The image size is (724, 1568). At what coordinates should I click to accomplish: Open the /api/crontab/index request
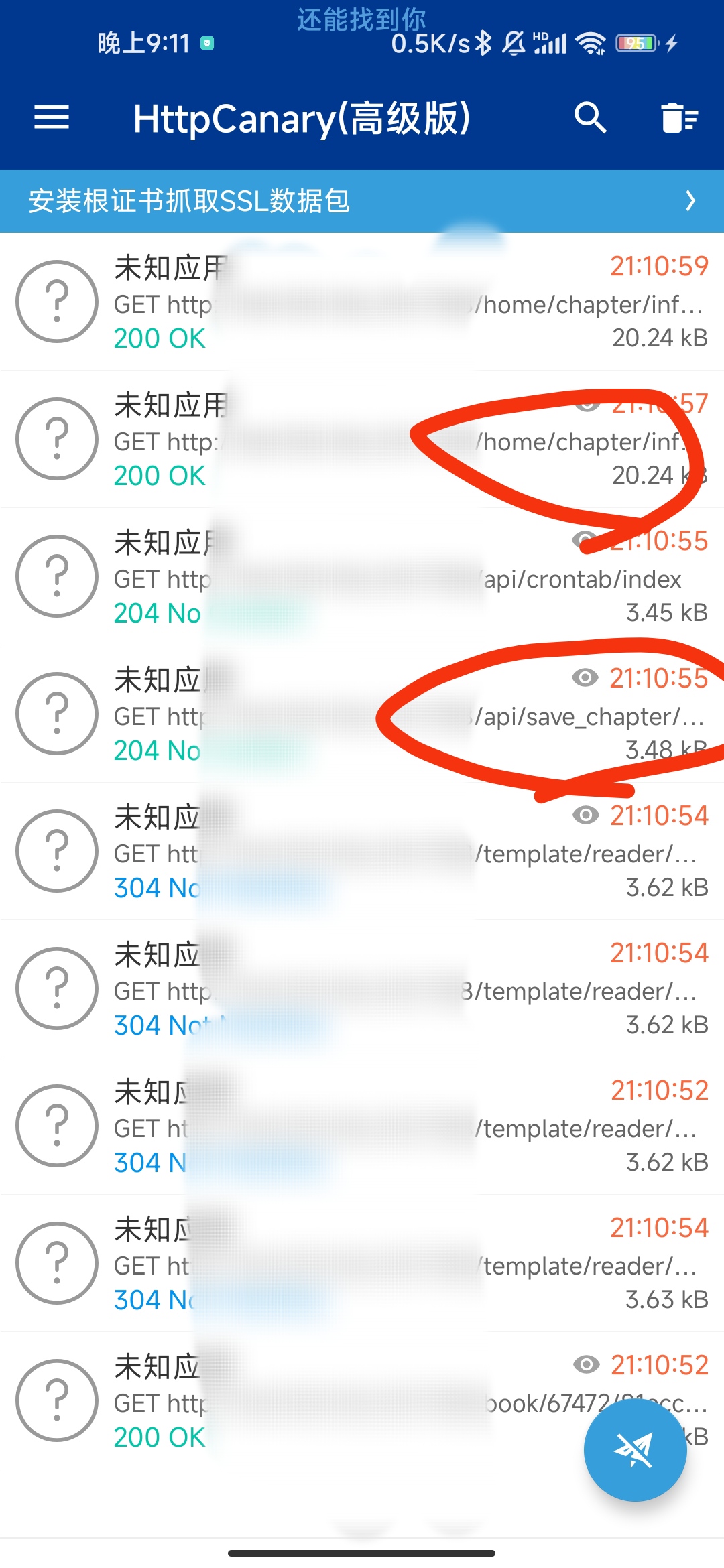click(x=362, y=577)
